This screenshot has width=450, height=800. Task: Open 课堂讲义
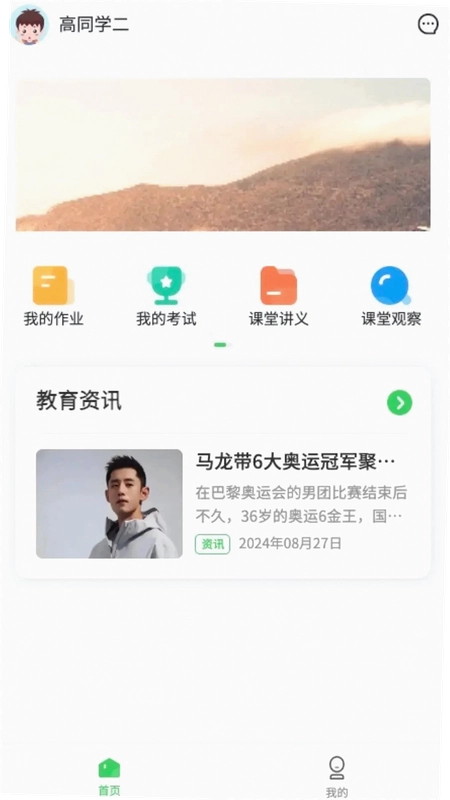pos(279,296)
